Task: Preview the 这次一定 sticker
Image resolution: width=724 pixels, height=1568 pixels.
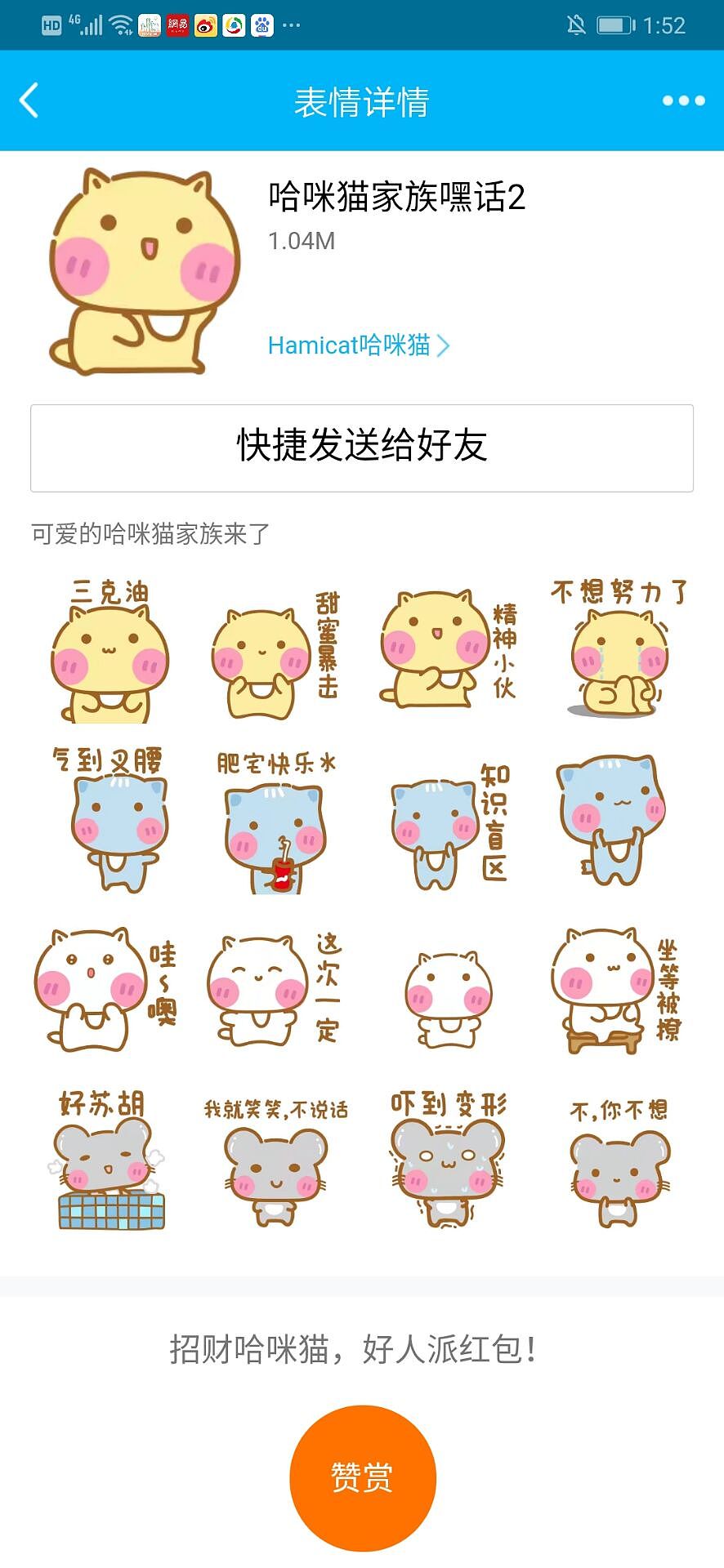Action: [x=275, y=990]
